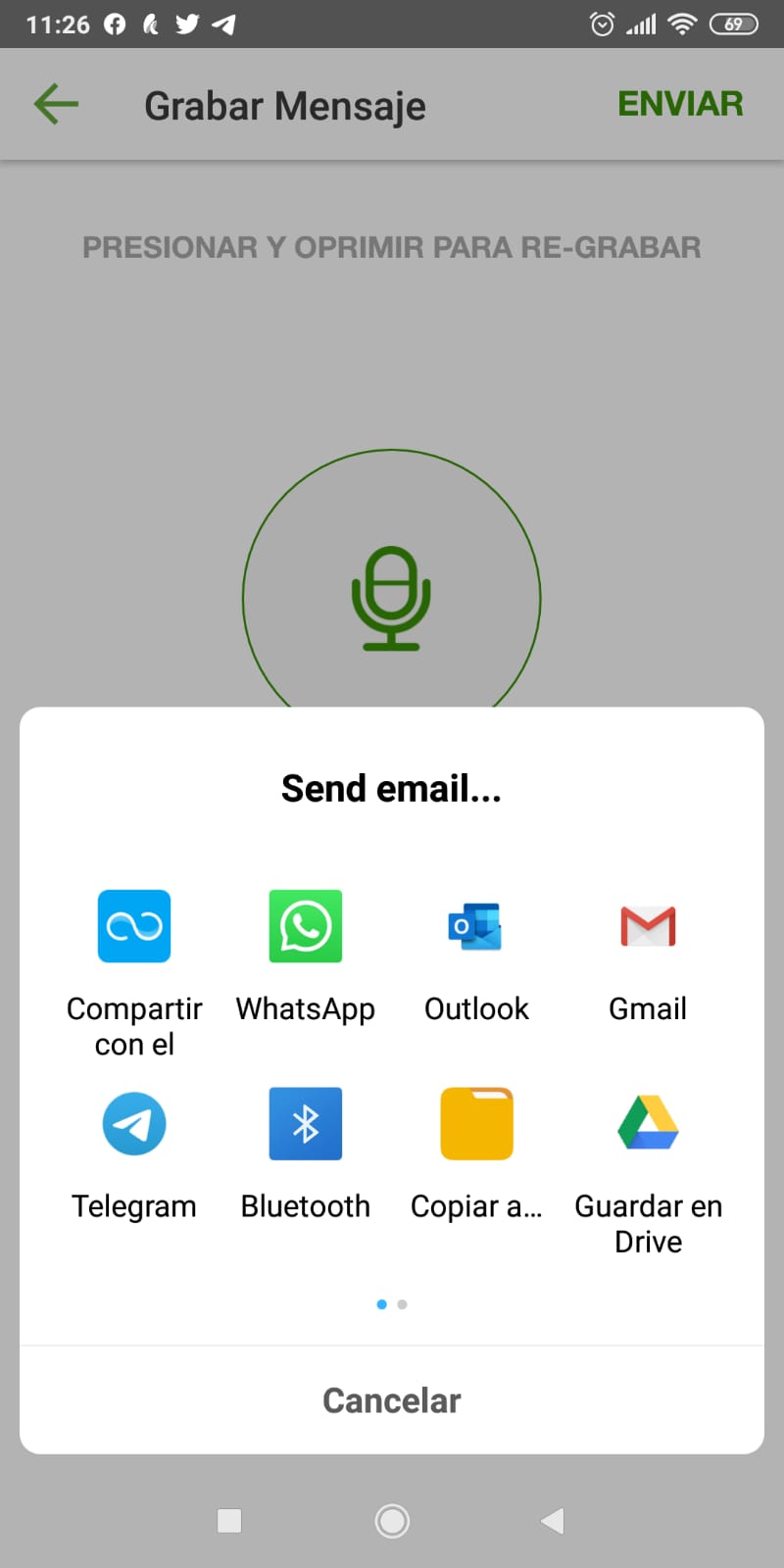Share via WhatsApp
784x1568 pixels.
click(305, 927)
